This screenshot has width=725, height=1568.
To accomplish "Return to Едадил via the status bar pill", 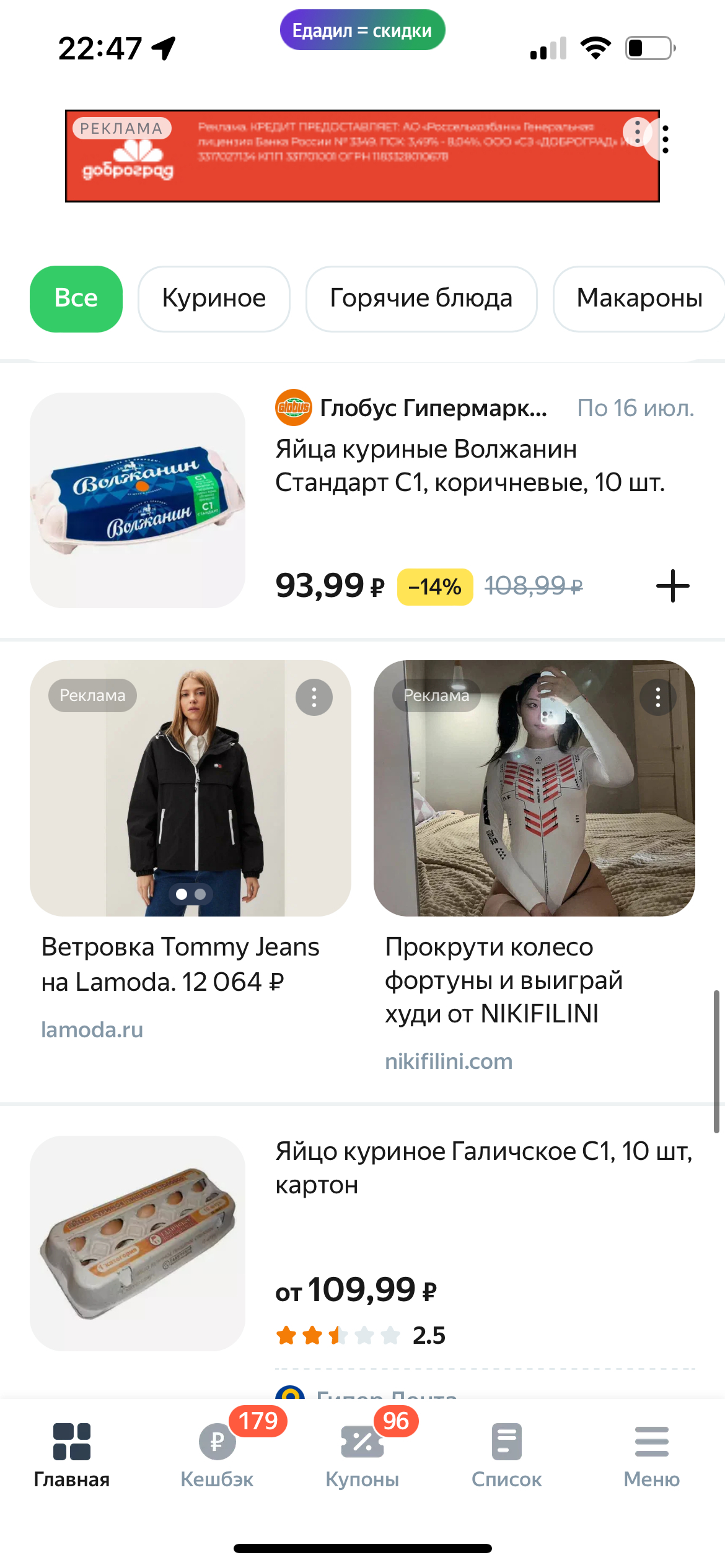I will click(362, 30).
